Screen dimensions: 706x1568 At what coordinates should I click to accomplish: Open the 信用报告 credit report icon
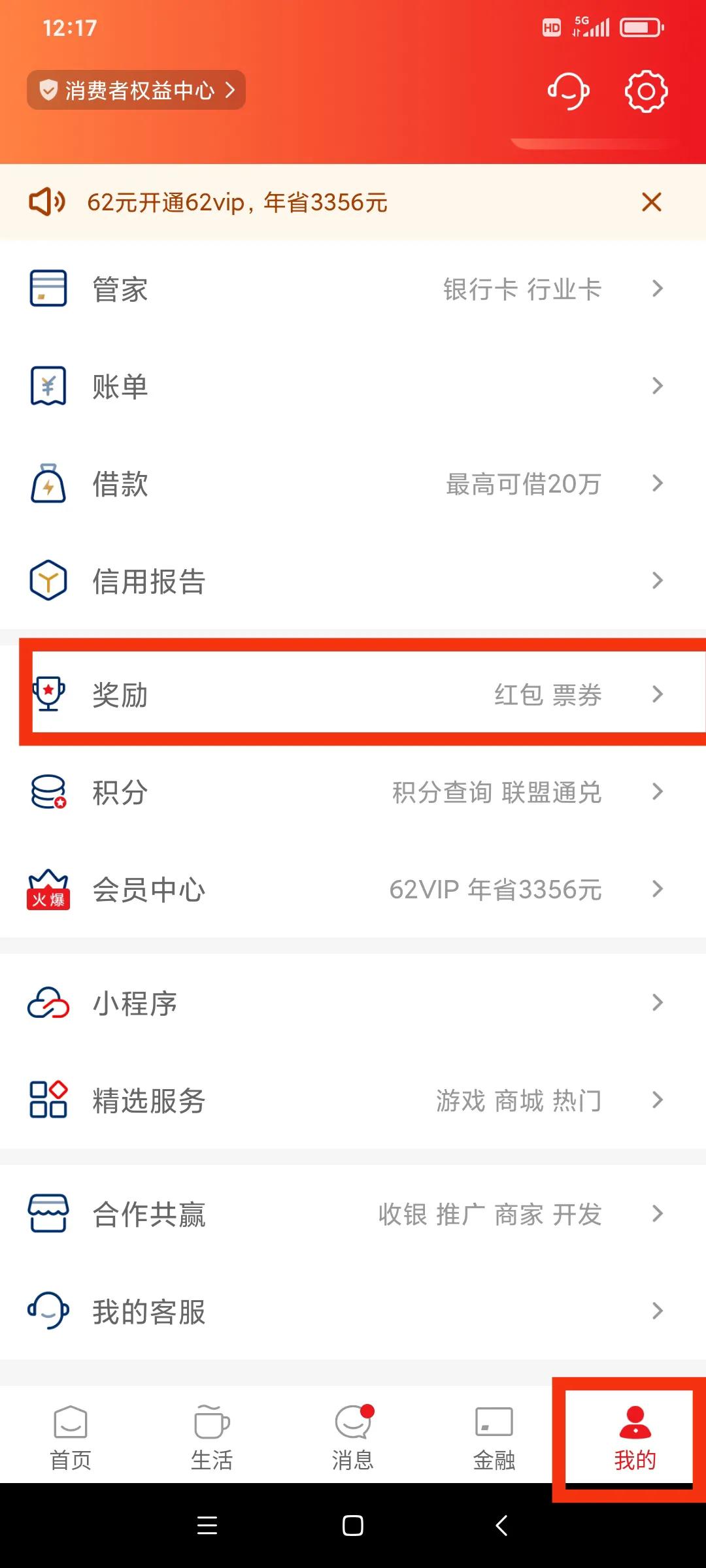pos(48,580)
